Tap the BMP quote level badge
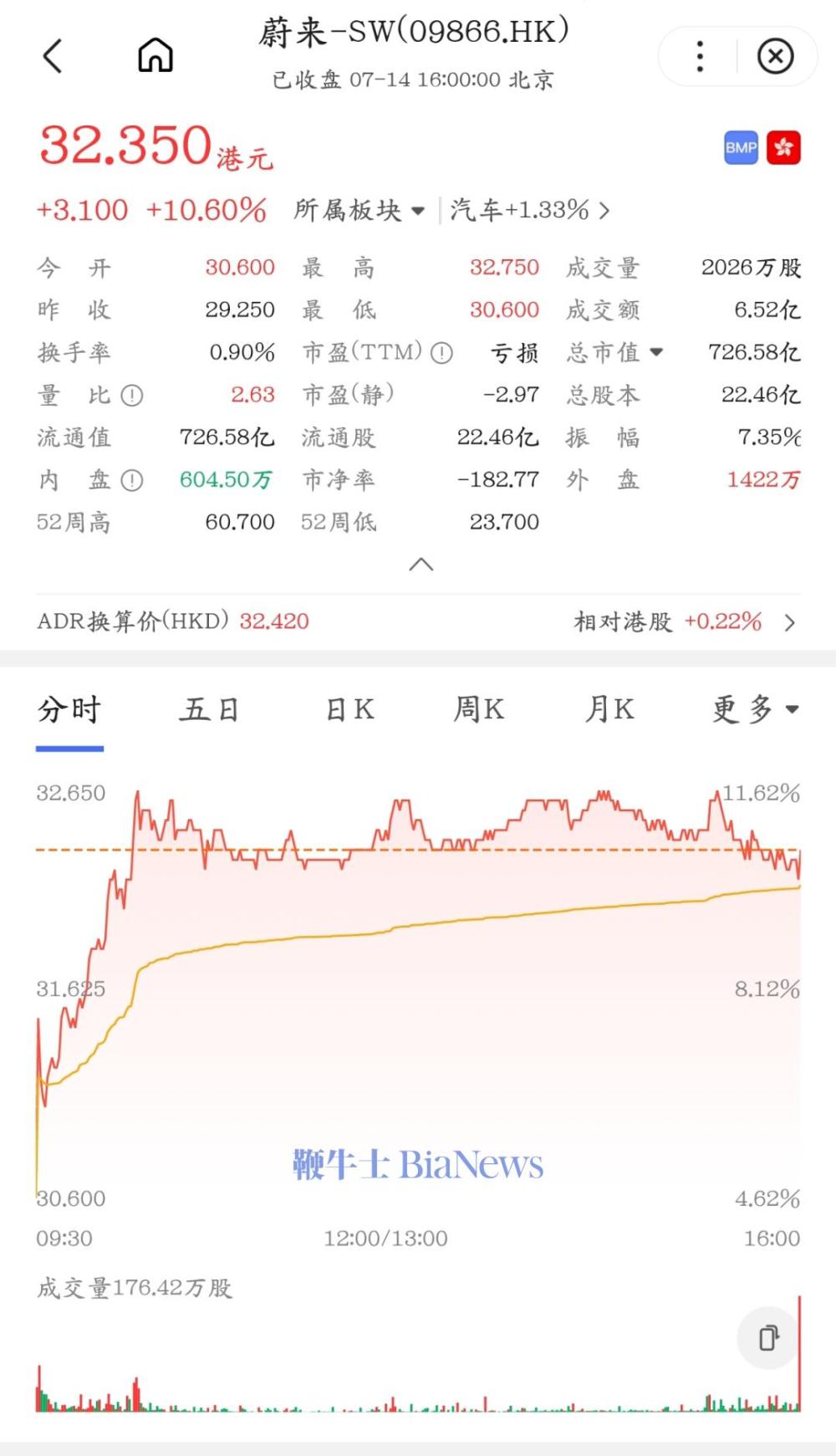The height and width of the screenshot is (1456, 836). pyautogui.click(x=741, y=148)
